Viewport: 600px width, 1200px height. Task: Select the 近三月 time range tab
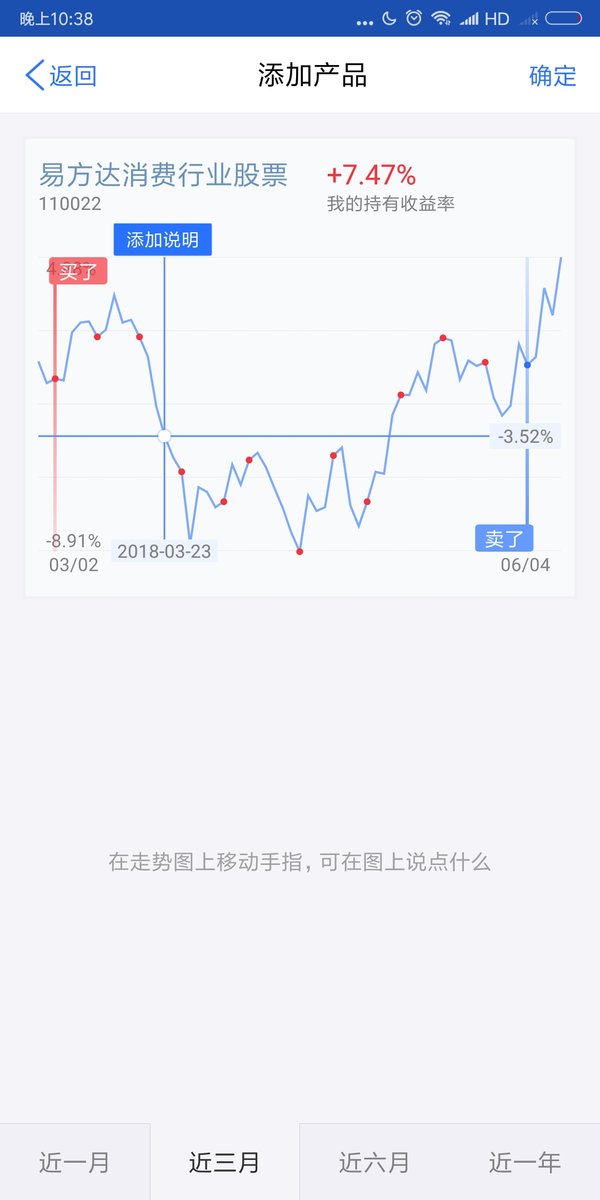point(225,1162)
